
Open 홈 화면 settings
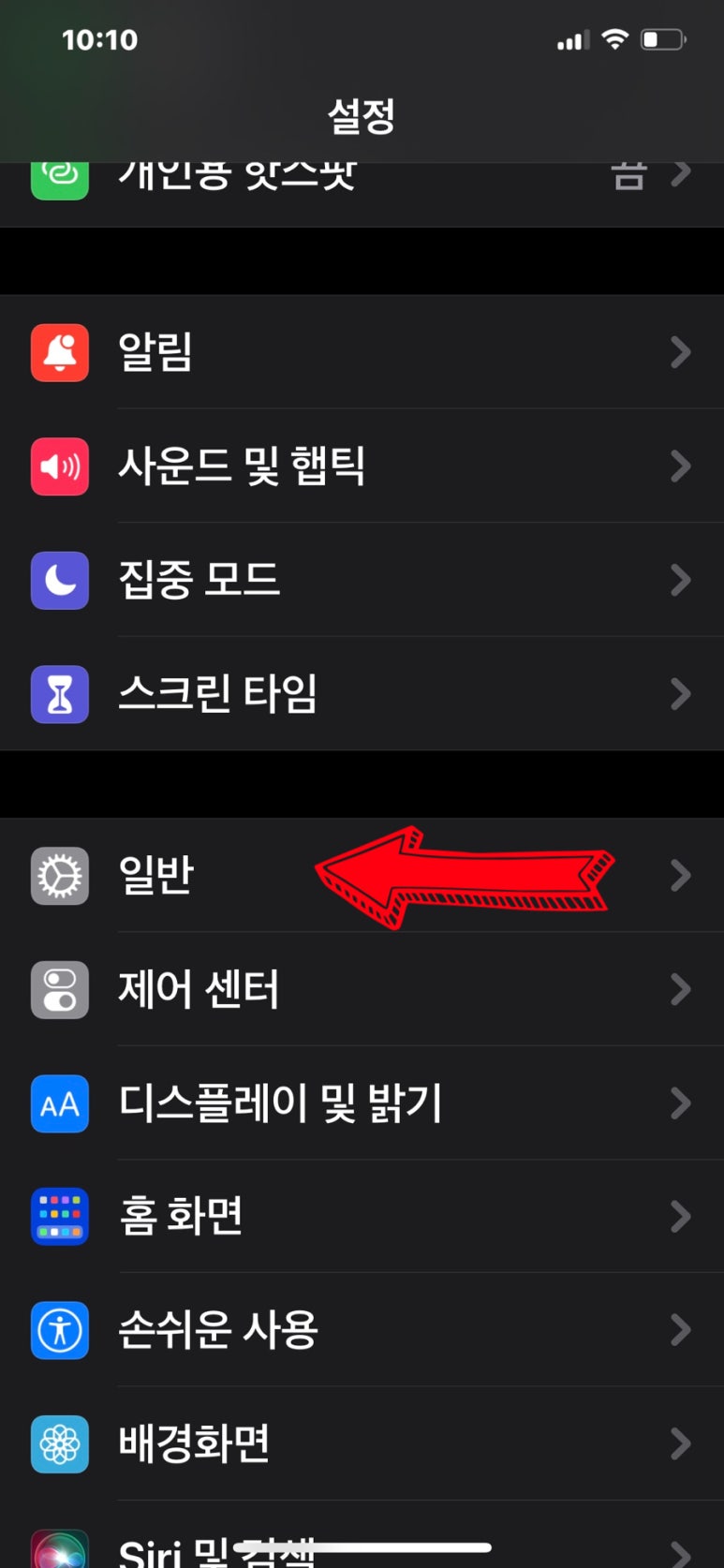(x=362, y=1216)
